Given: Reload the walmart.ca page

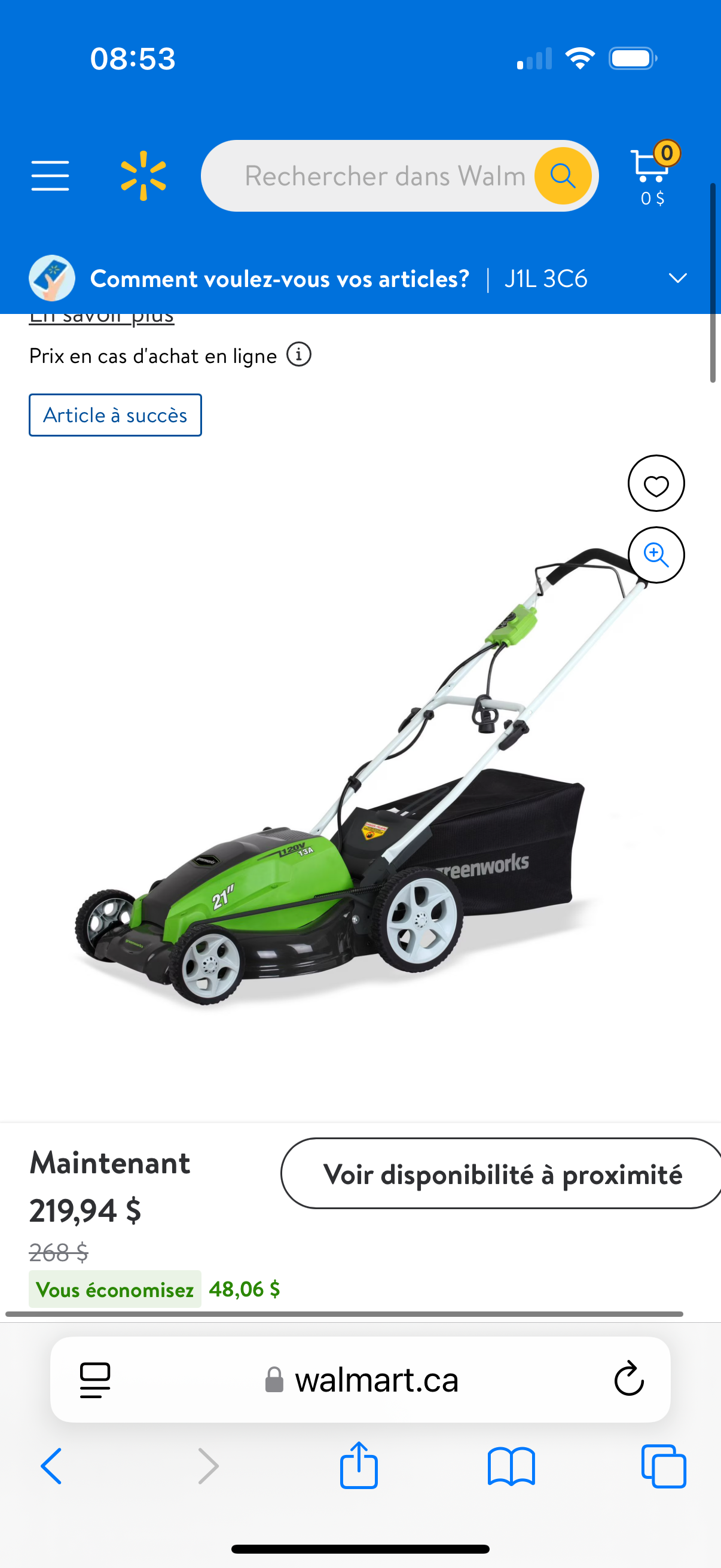Looking at the screenshot, I should point(628,1379).
